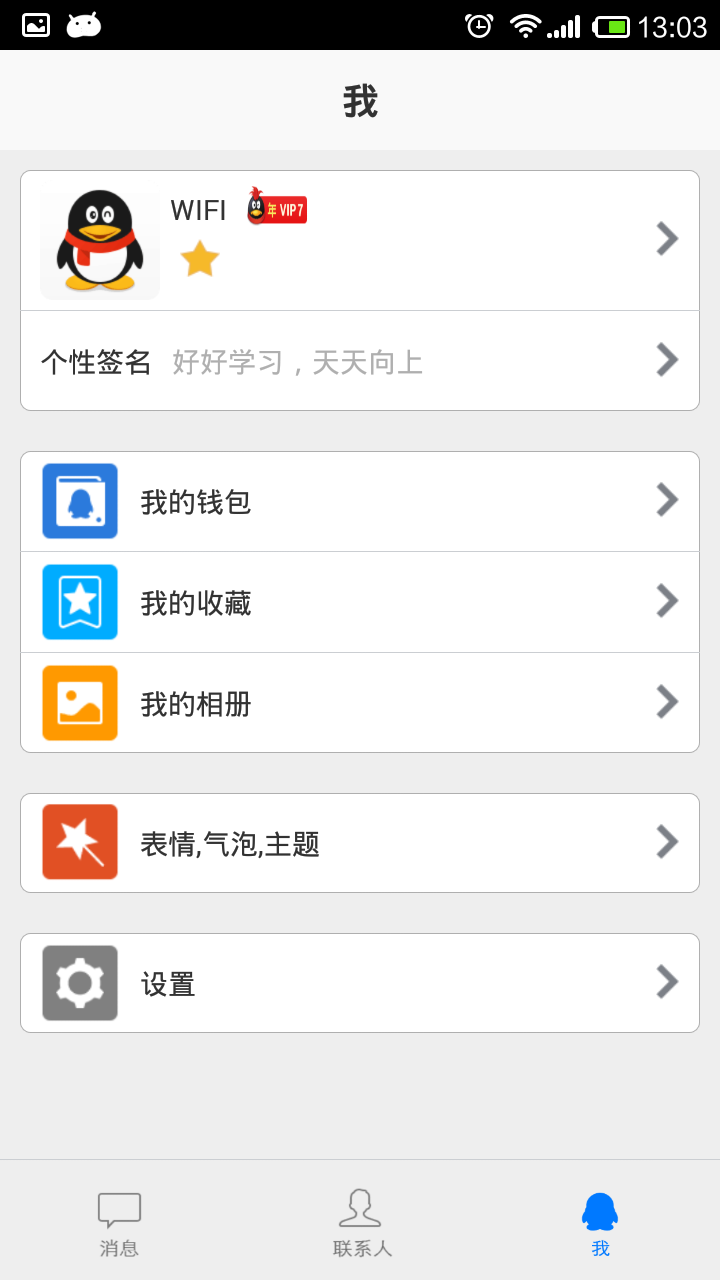Image resolution: width=720 pixels, height=1280 pixels.
Task: Open 表情,气泡,主题 customization
Action: (x=360, y=843)
